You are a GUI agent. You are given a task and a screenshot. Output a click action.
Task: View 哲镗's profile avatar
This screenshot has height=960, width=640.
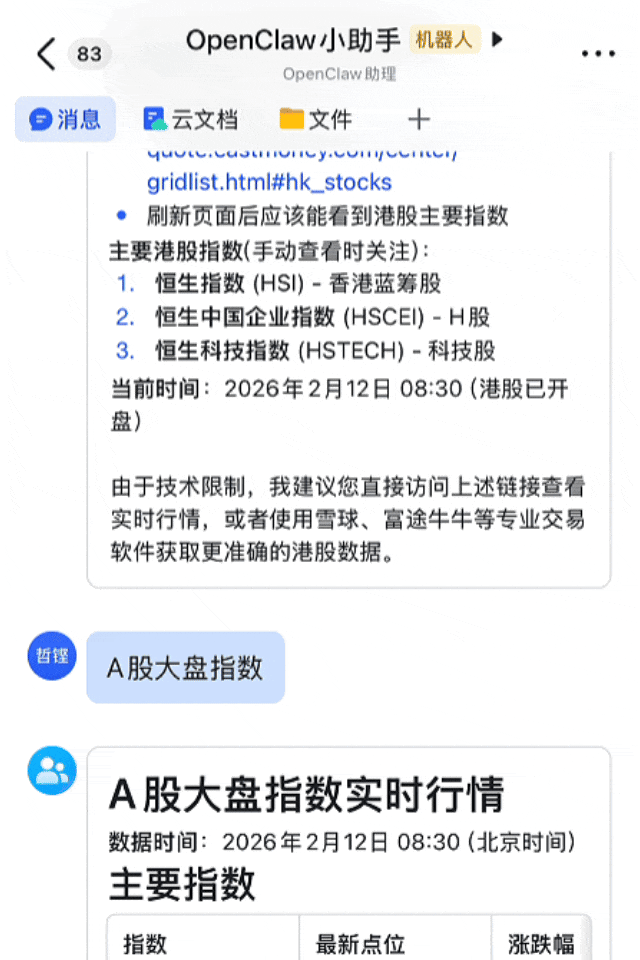52,657
